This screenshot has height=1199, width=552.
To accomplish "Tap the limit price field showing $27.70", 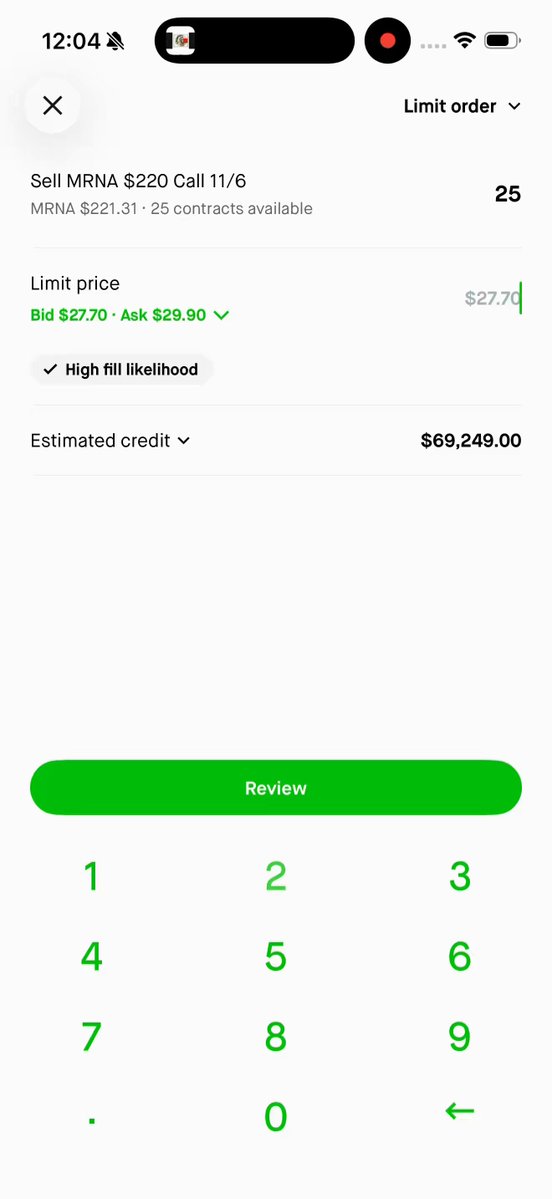I will 492,298.
